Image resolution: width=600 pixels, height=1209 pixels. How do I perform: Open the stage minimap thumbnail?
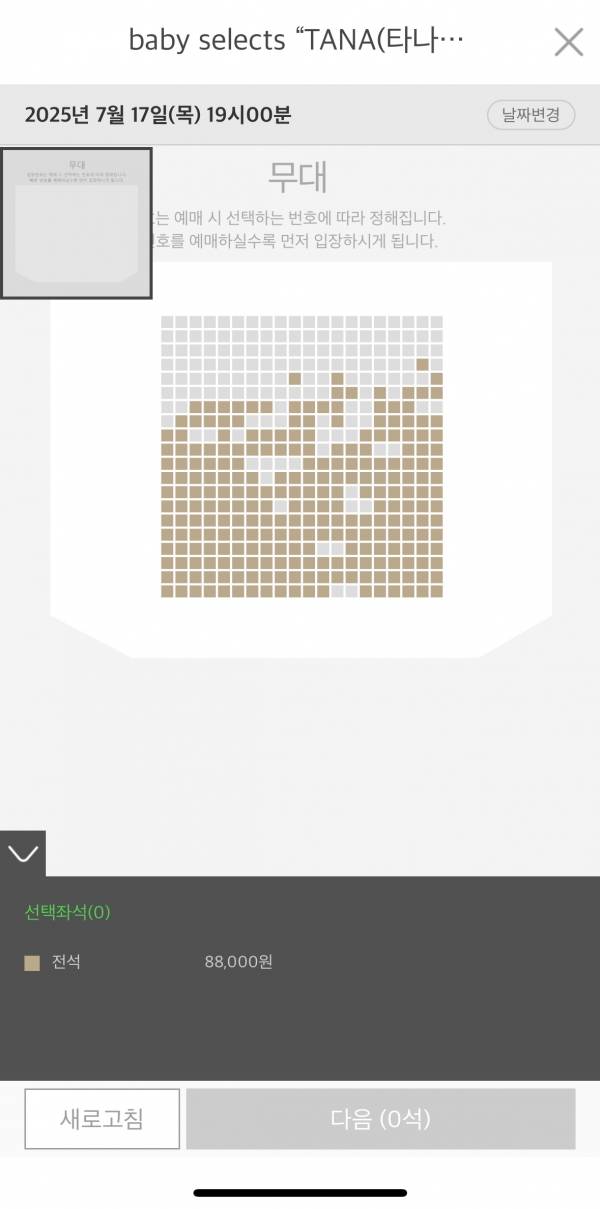(77, 223)
